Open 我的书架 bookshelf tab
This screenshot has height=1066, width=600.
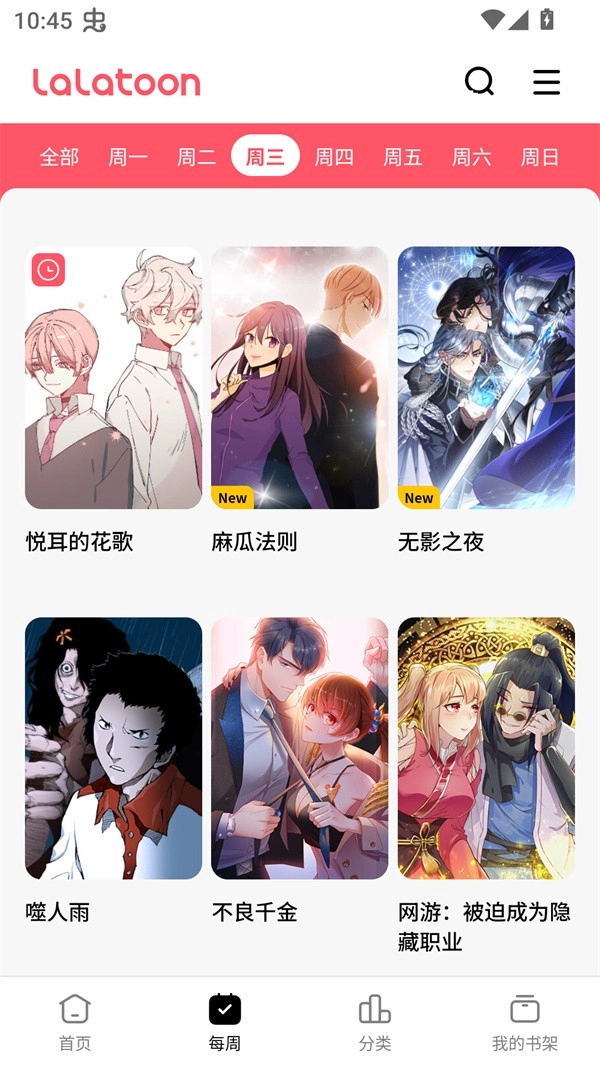coord(524,1022)
